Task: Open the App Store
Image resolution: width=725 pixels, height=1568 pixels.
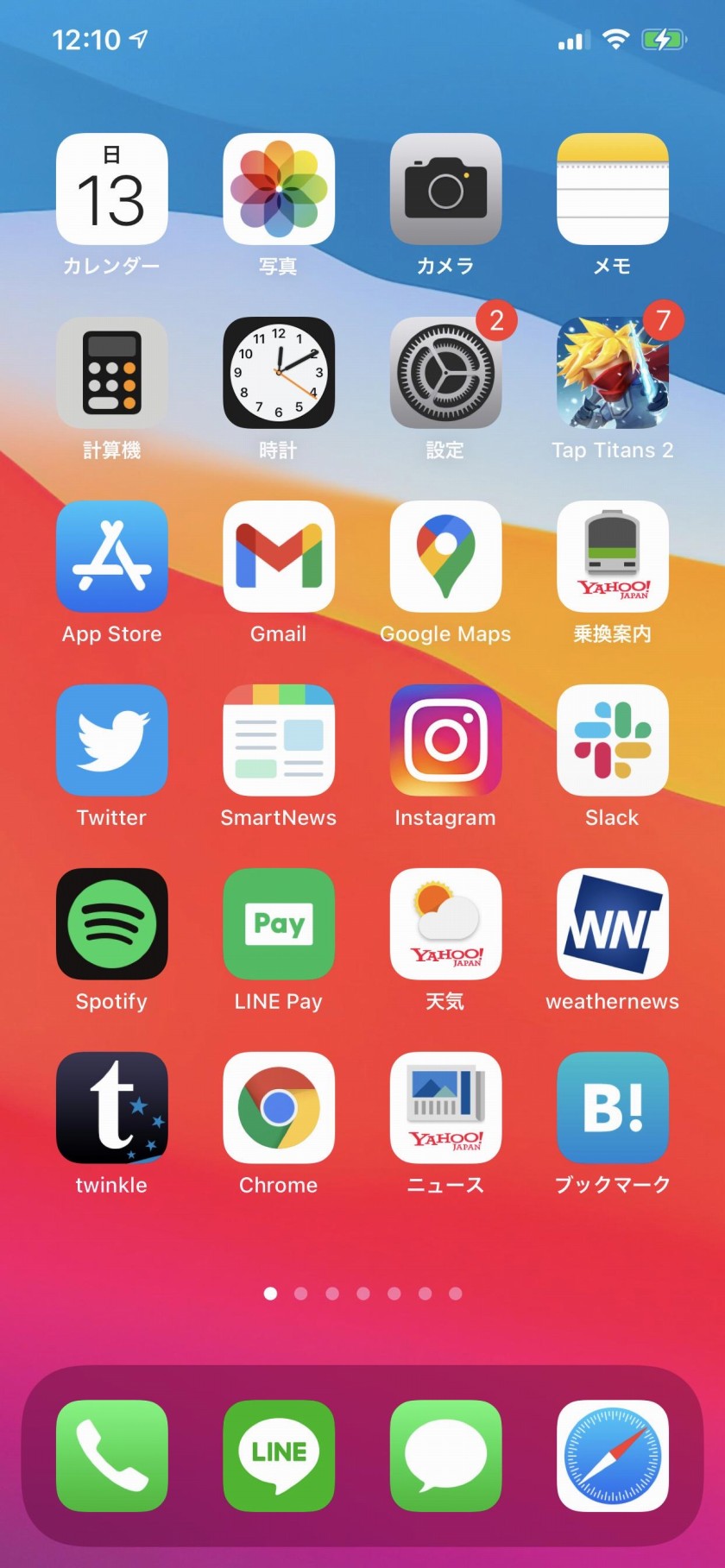Action: (111, 557)
